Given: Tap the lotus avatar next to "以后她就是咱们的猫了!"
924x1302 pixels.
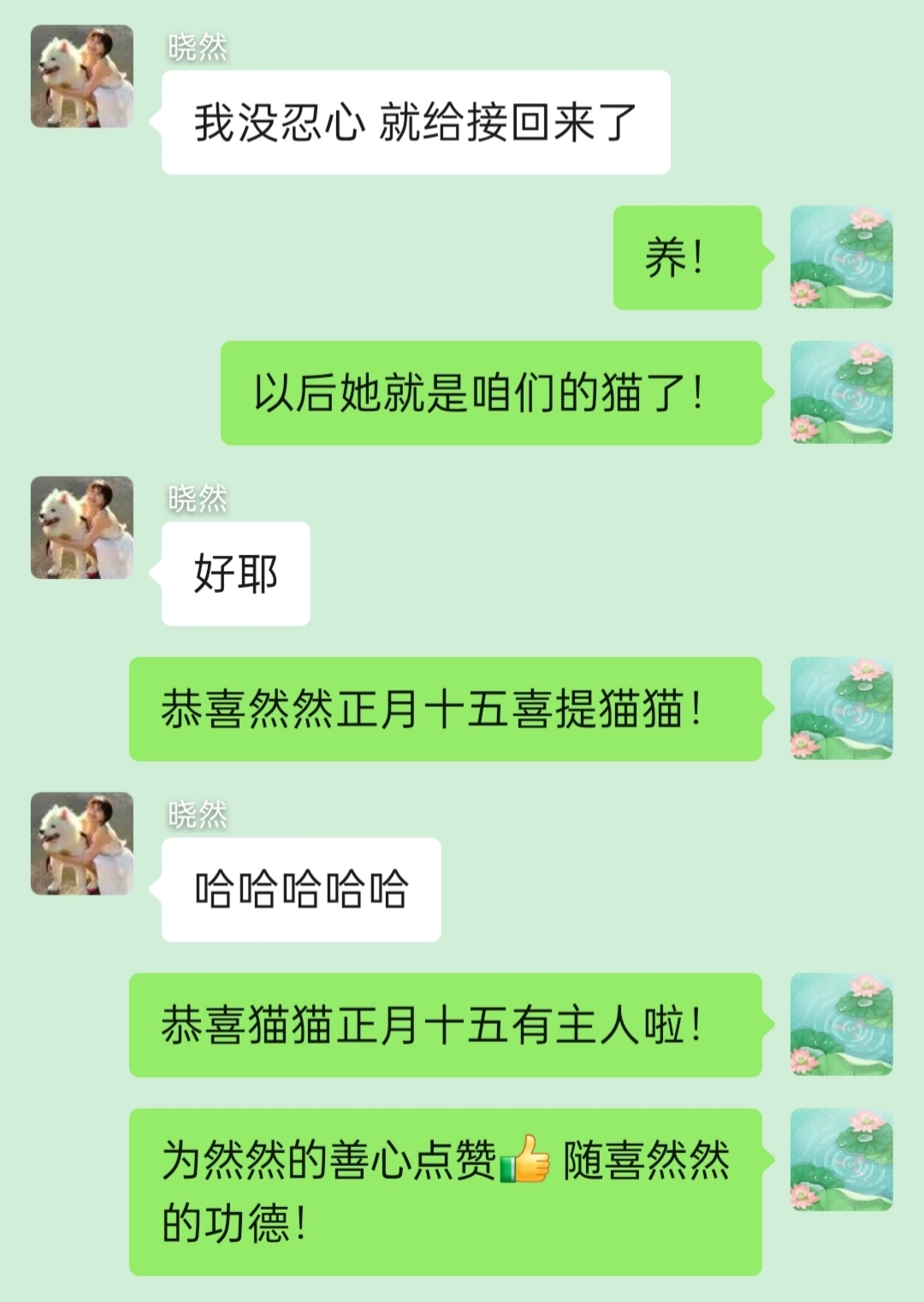Looking at the screenshot, I should pos(841,393).
